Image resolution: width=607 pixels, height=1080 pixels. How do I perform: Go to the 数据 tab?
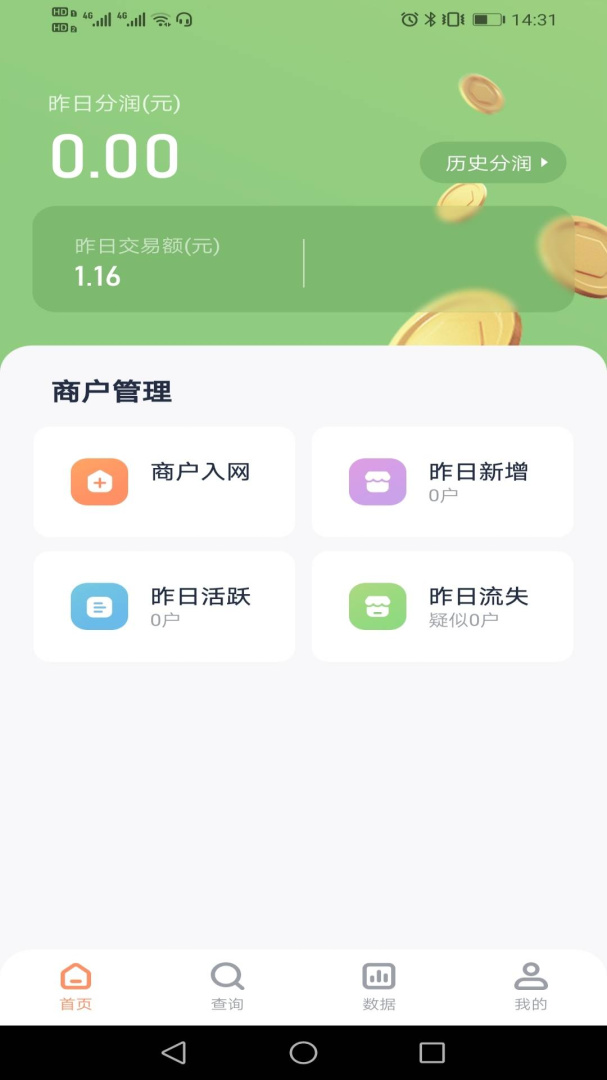pyautogui.click(x=379, y=986)
